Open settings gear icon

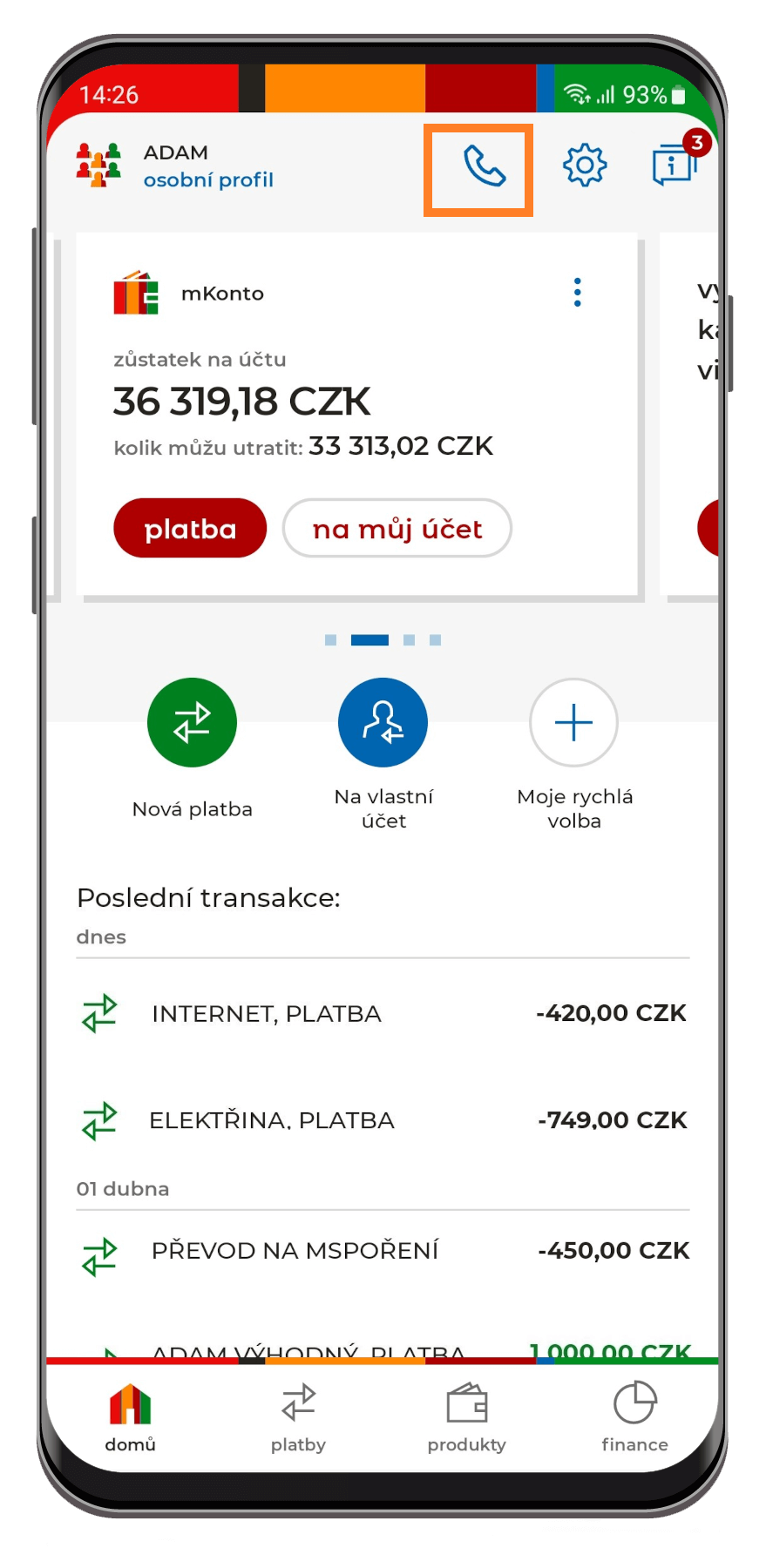coord(585,165)
